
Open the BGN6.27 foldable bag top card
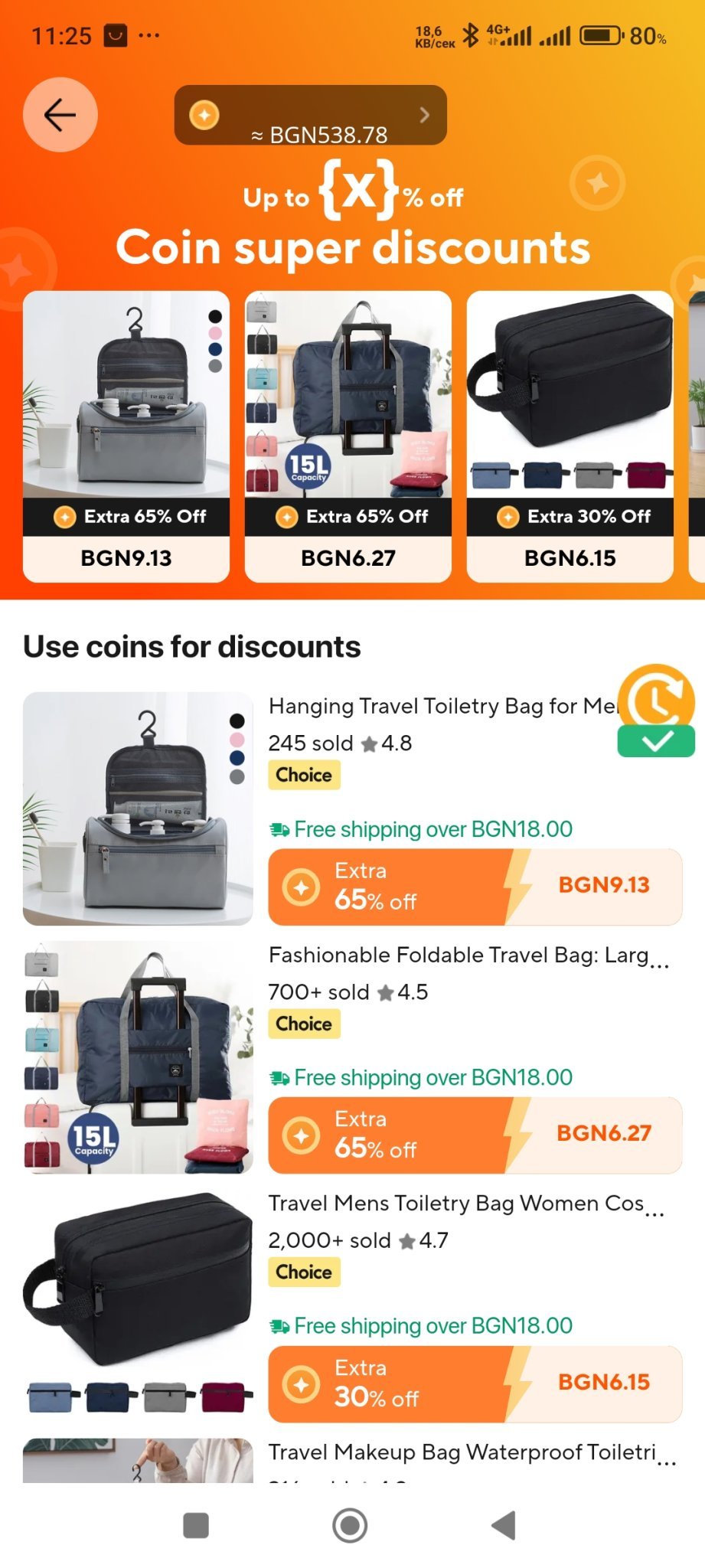click(x=348, y=436)
